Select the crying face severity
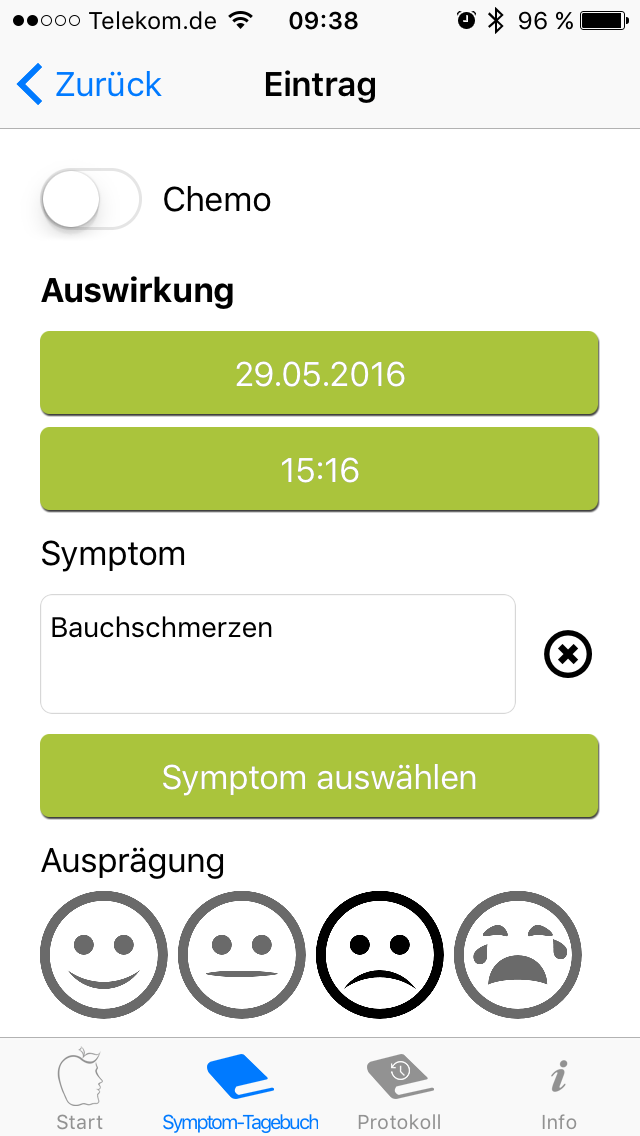This screenshot has width=640, height=1136. tap(518, 955)
